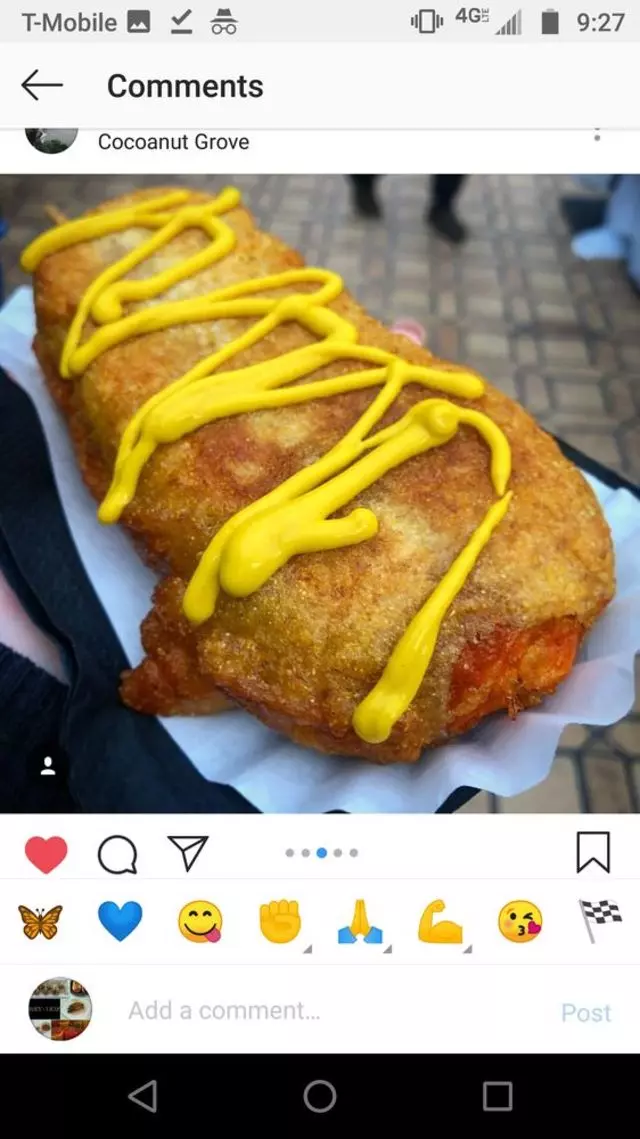Insert the flexed bicep emoji

(x=440, y=921)
